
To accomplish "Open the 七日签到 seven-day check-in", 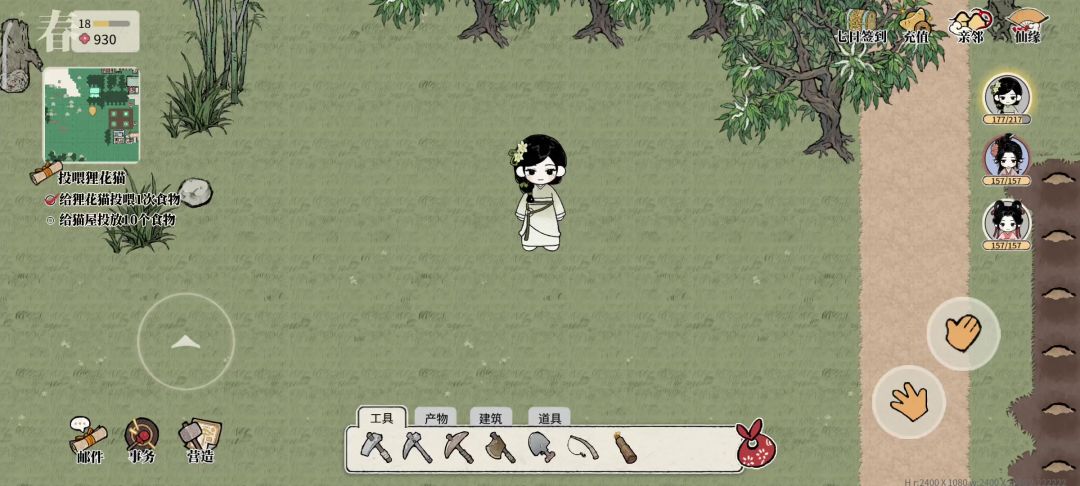I will pyautogui.click(x=861, y=25).
